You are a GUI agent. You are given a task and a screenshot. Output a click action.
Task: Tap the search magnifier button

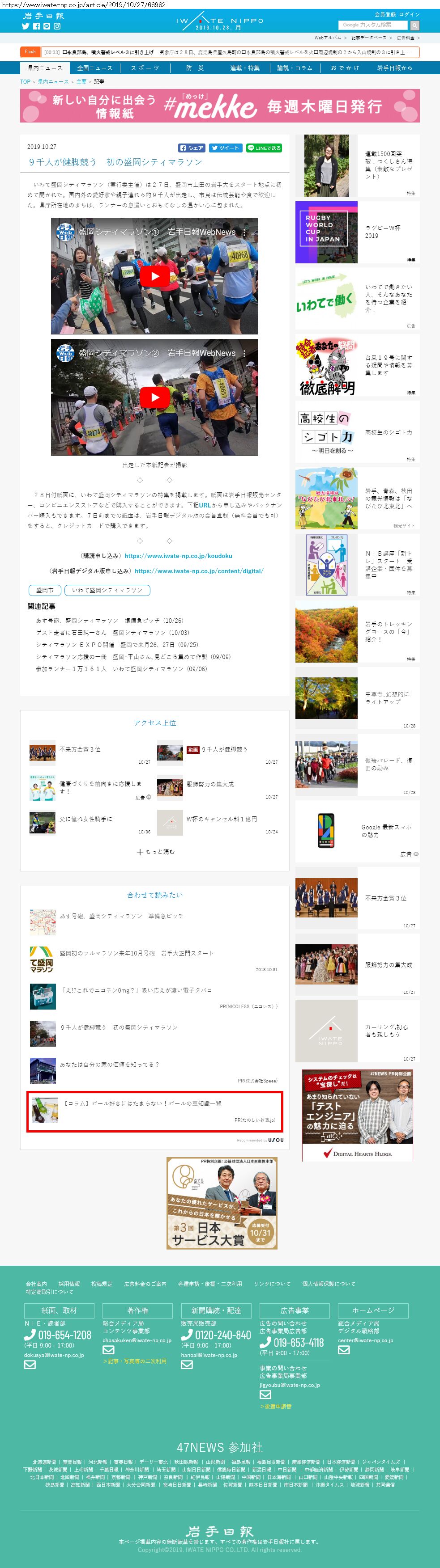tap(414, 25)
